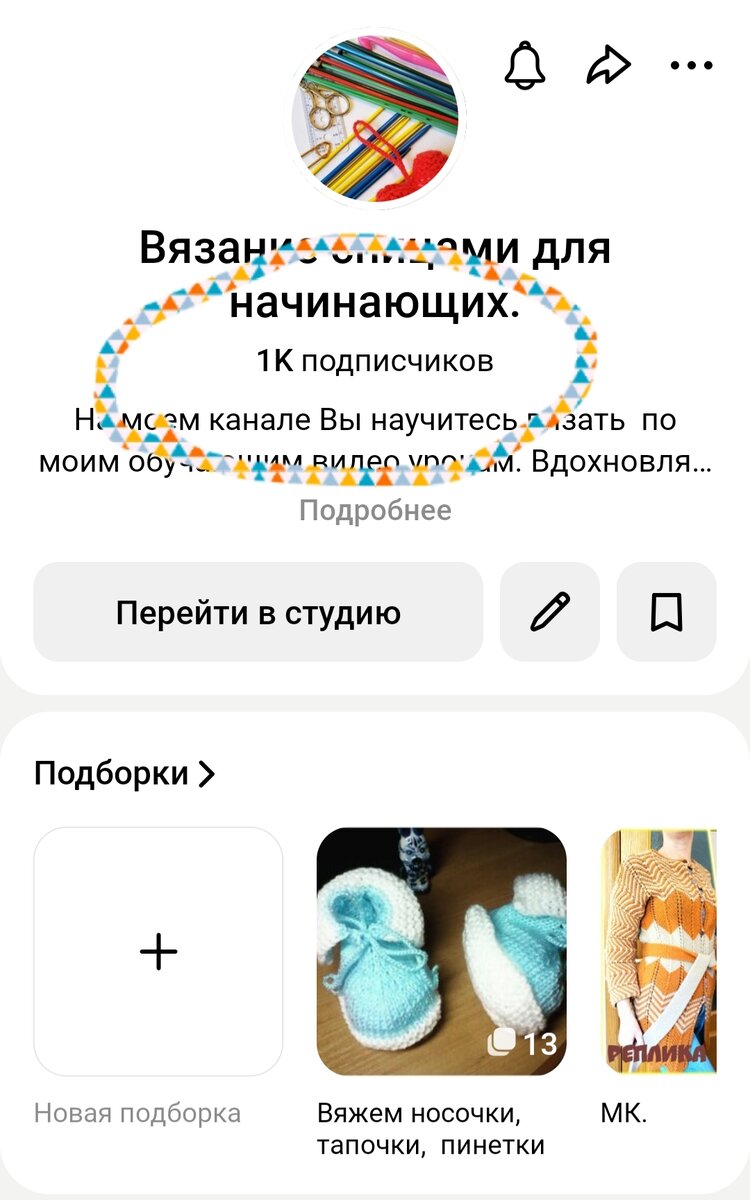Expand description with Подробнее
This screenshot has height=1200, width=750.
375,511
